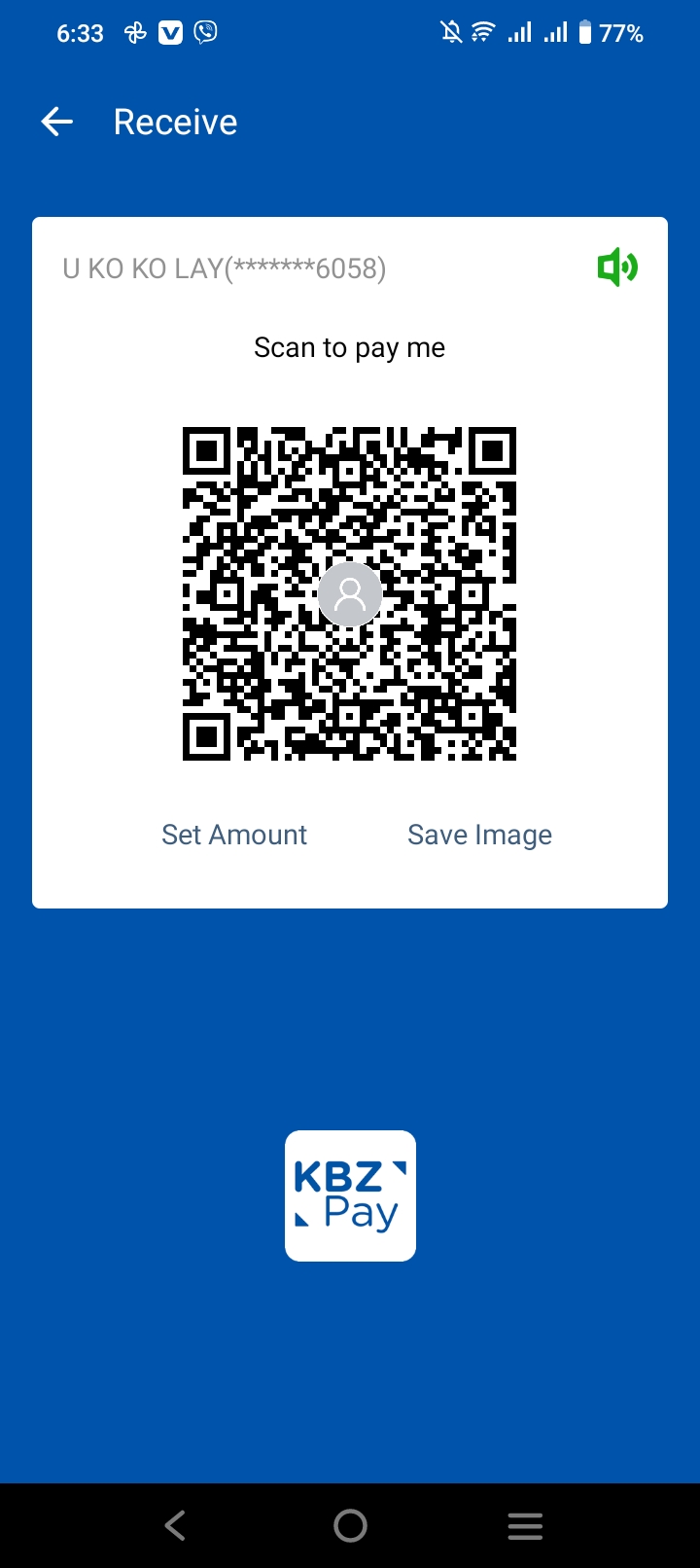Open the system recent apps menu
Screen dimensions: 700x1568
coord(525,1525)
